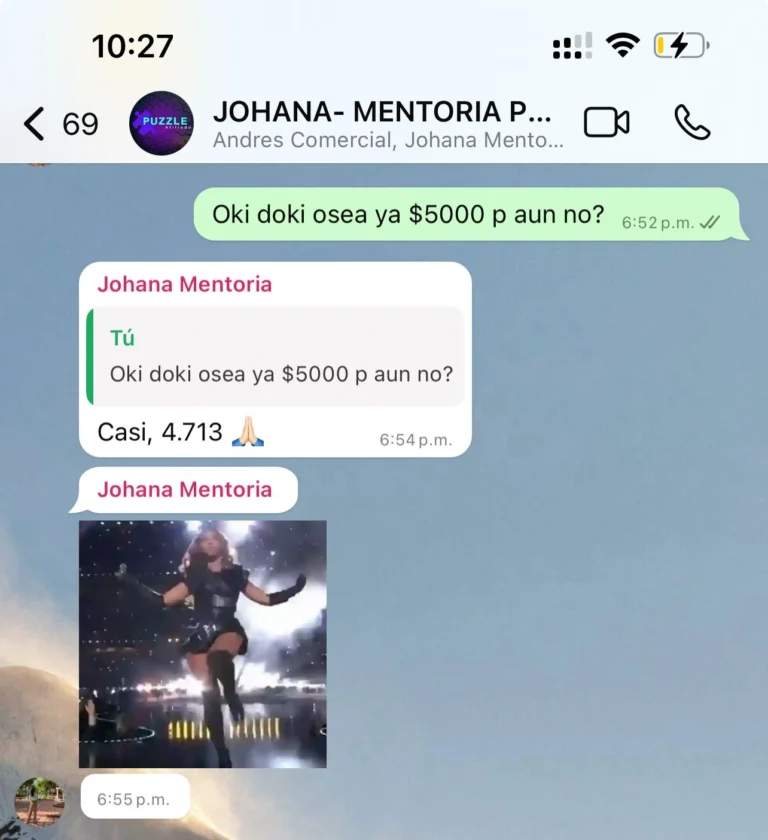
Task: Open the Puzzle group profile picture
Action: pos(162,124)
